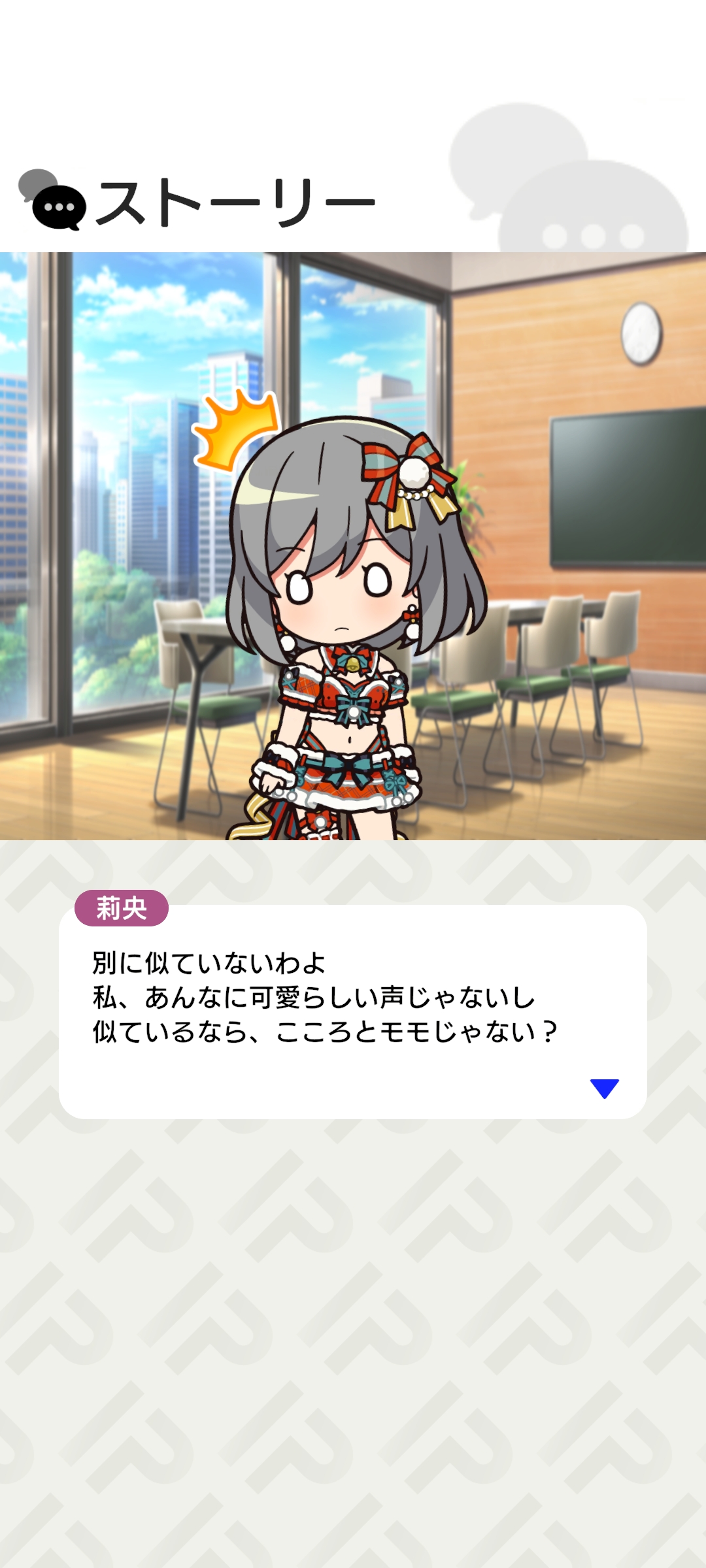Advance Rio's dialogue with the blue arrow
706x1568 pixels.
[x=604, y=1088]
